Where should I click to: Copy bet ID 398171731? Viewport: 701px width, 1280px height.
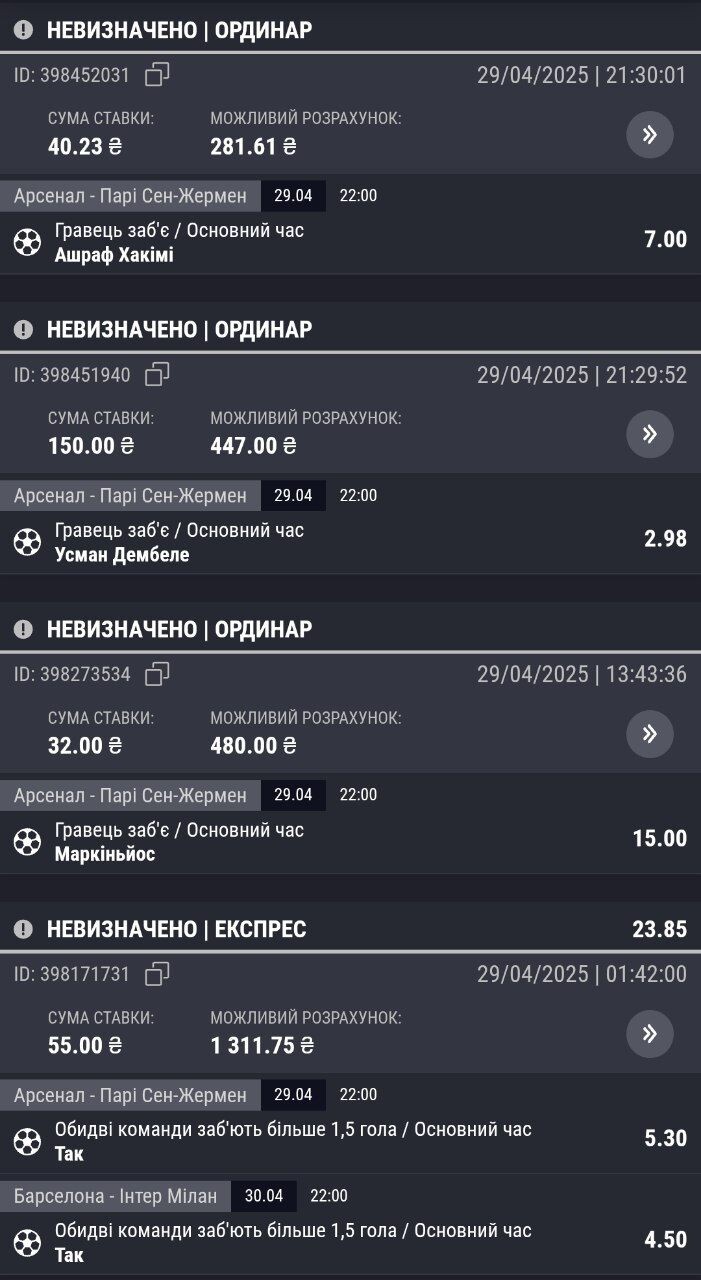(x=157, y=974)
